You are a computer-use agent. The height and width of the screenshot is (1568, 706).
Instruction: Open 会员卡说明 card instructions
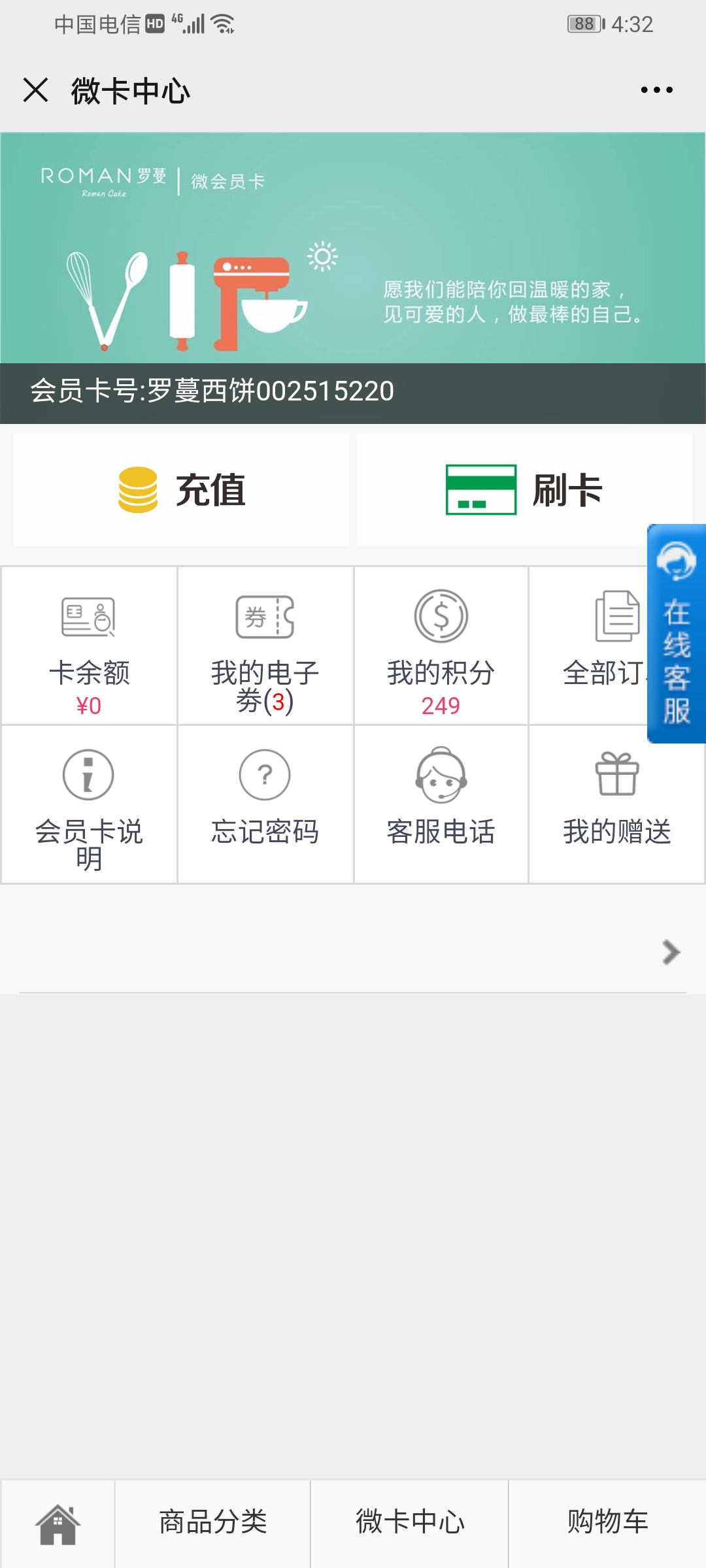pyautogui.click(x=89, y=805)
